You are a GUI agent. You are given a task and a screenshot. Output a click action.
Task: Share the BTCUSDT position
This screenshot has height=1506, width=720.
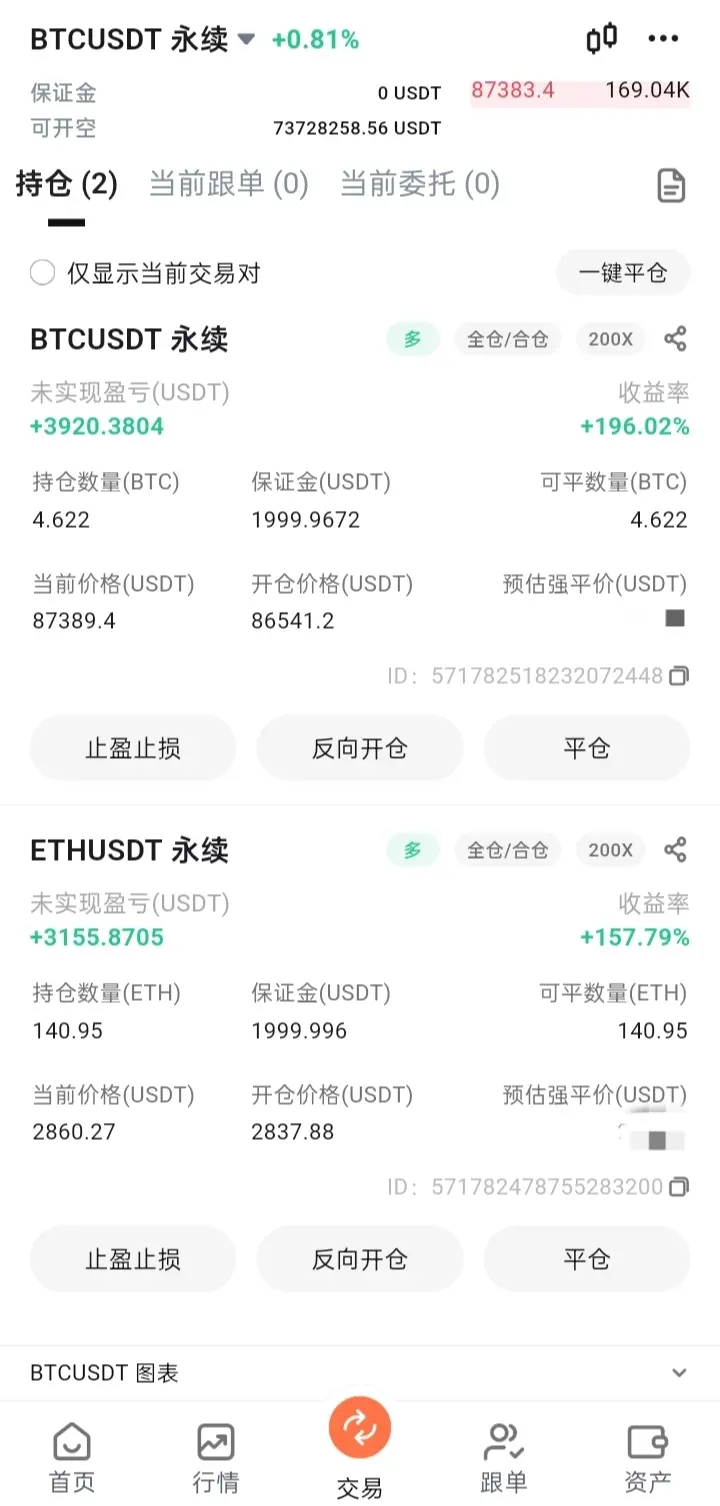click(675, 339)
